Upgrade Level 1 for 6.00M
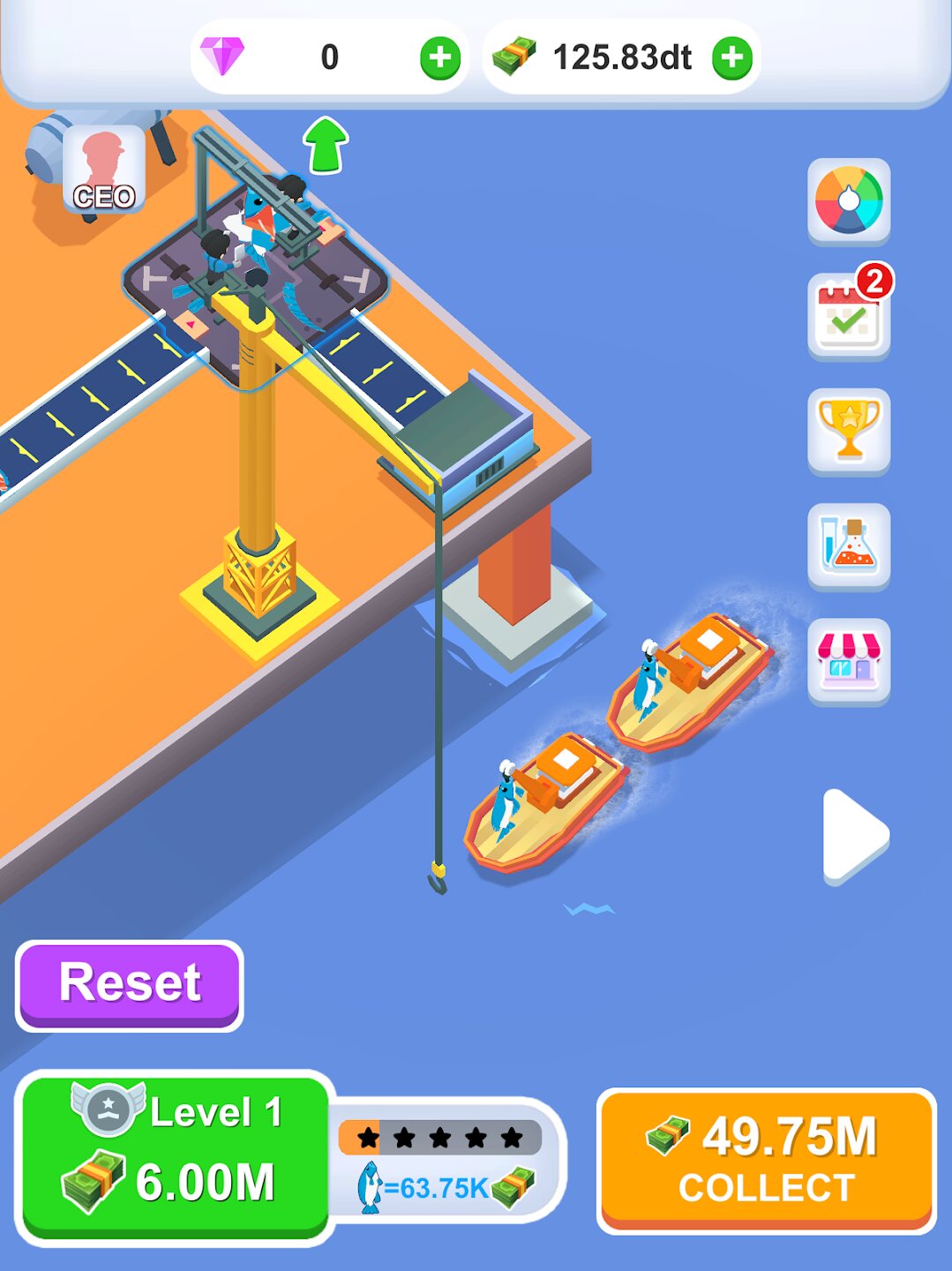Image resolution: width=952 pixels, height=1271 pixels. point(175,1157)
